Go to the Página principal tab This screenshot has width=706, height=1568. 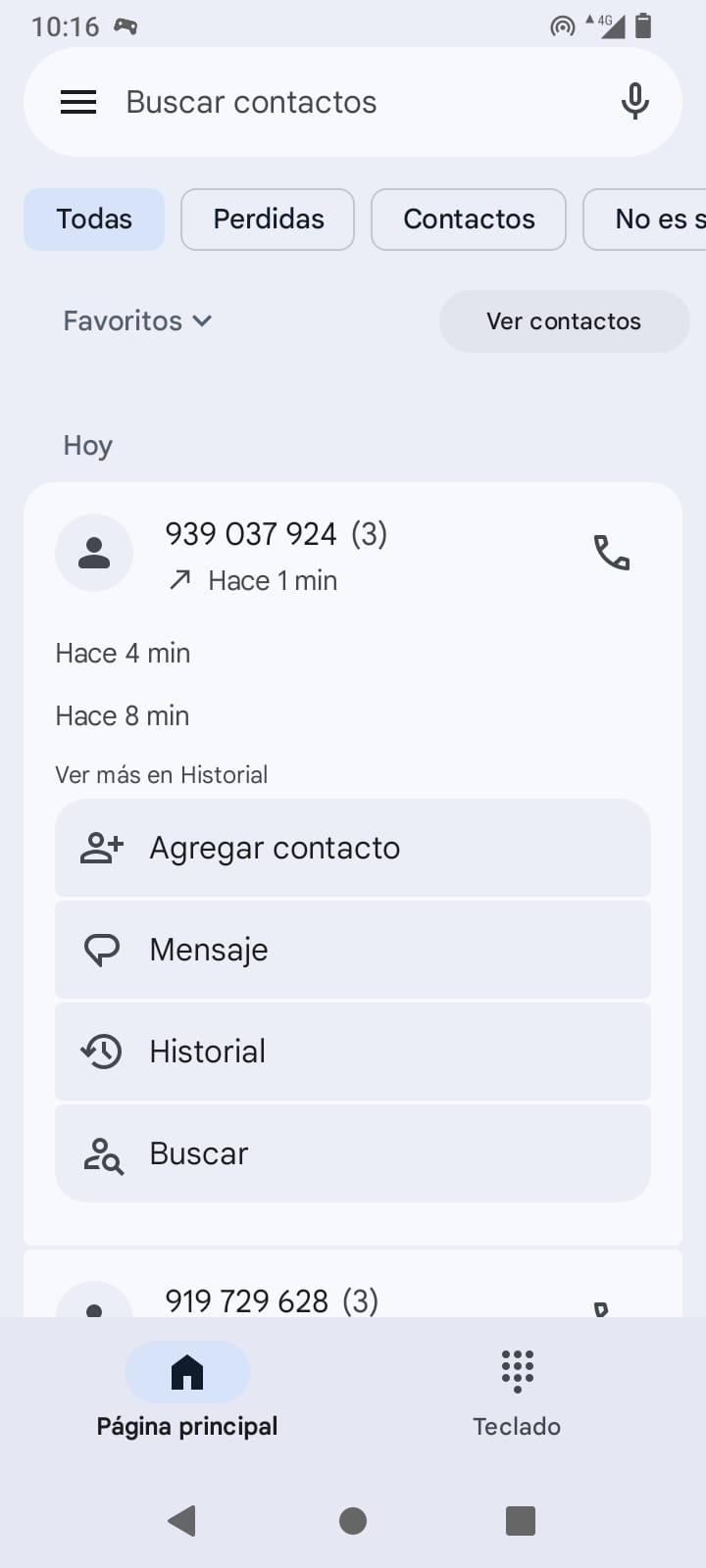click(187, 1390)
